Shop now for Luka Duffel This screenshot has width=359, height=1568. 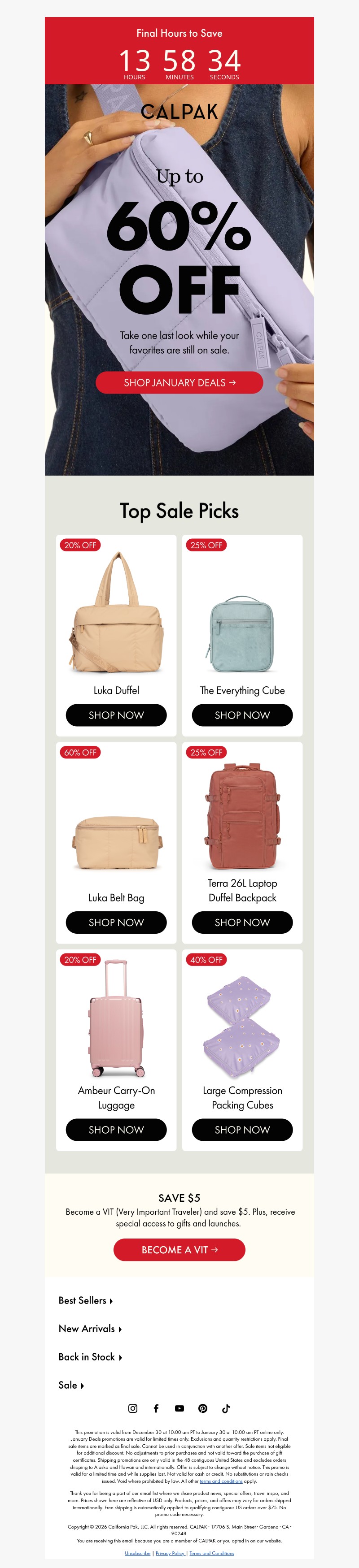(x=116, y=715)
